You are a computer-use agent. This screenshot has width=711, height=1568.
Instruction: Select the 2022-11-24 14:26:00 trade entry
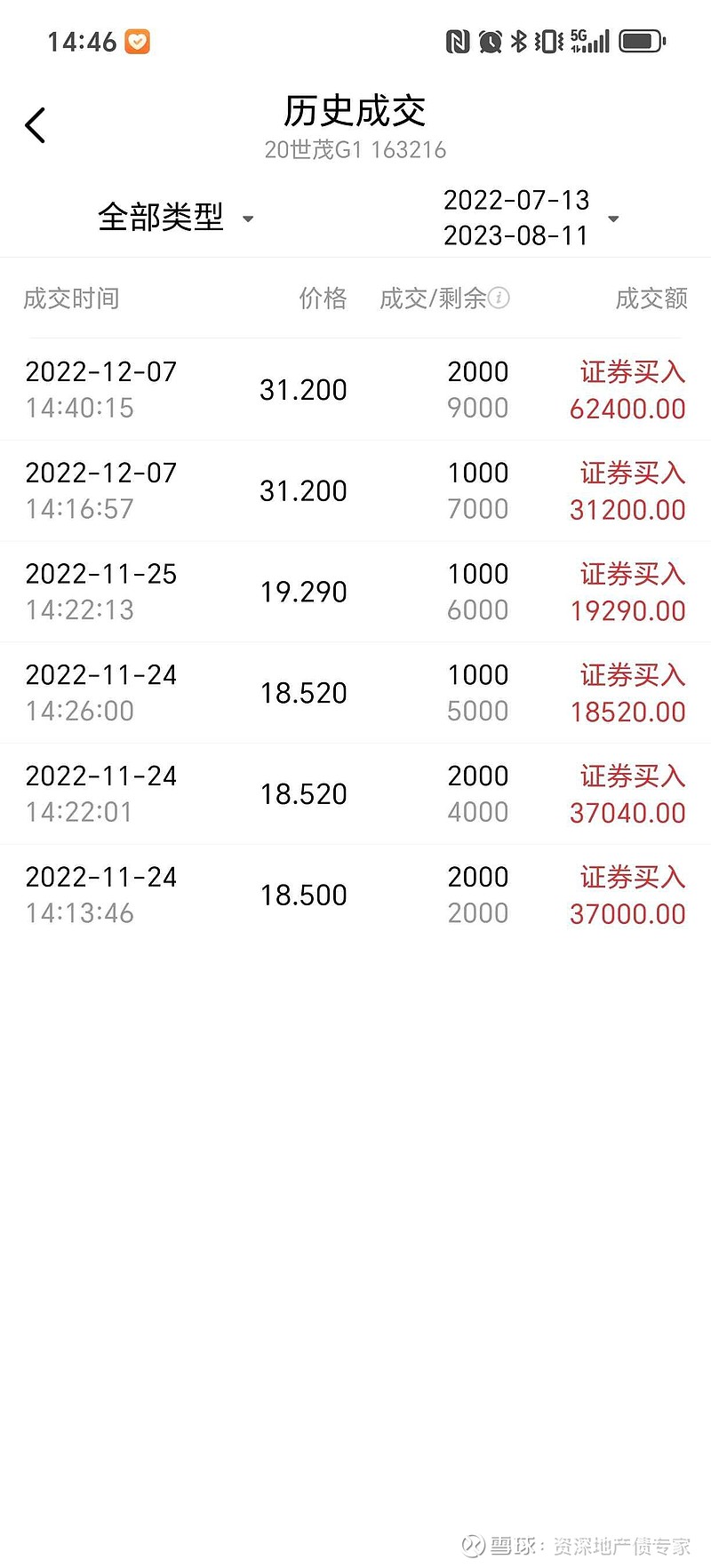click(355, 693)
